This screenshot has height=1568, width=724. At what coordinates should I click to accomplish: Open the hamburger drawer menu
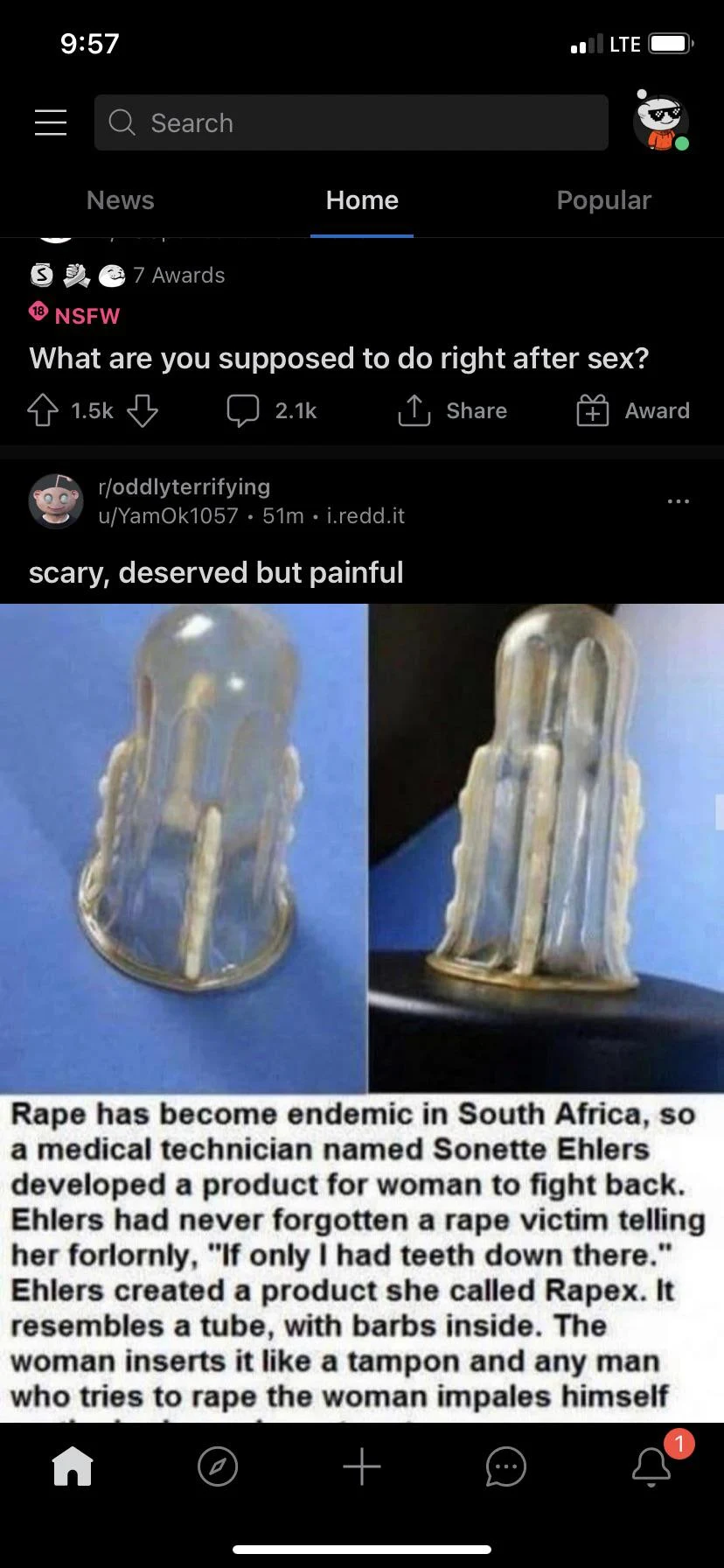[51, 122]
